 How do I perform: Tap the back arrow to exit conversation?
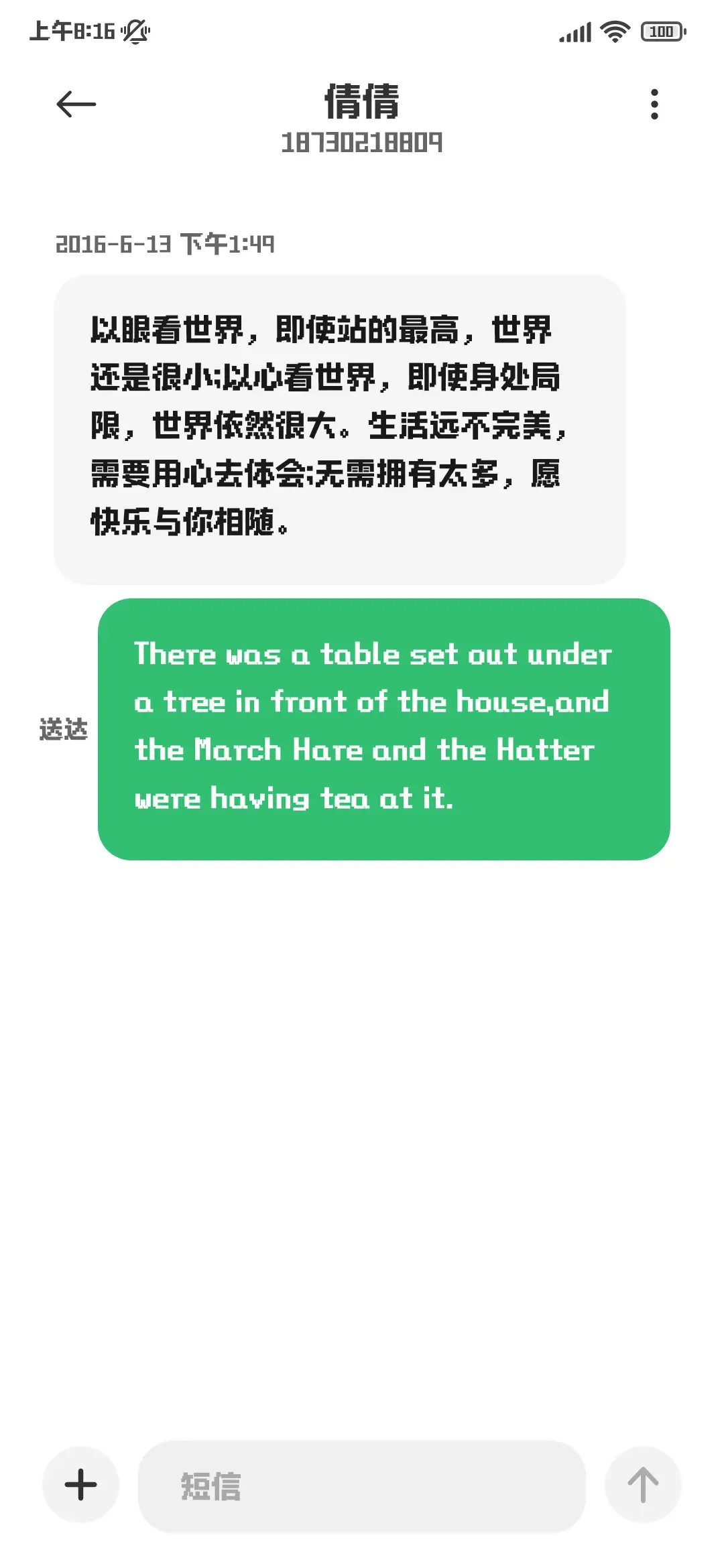coord(76,104)
